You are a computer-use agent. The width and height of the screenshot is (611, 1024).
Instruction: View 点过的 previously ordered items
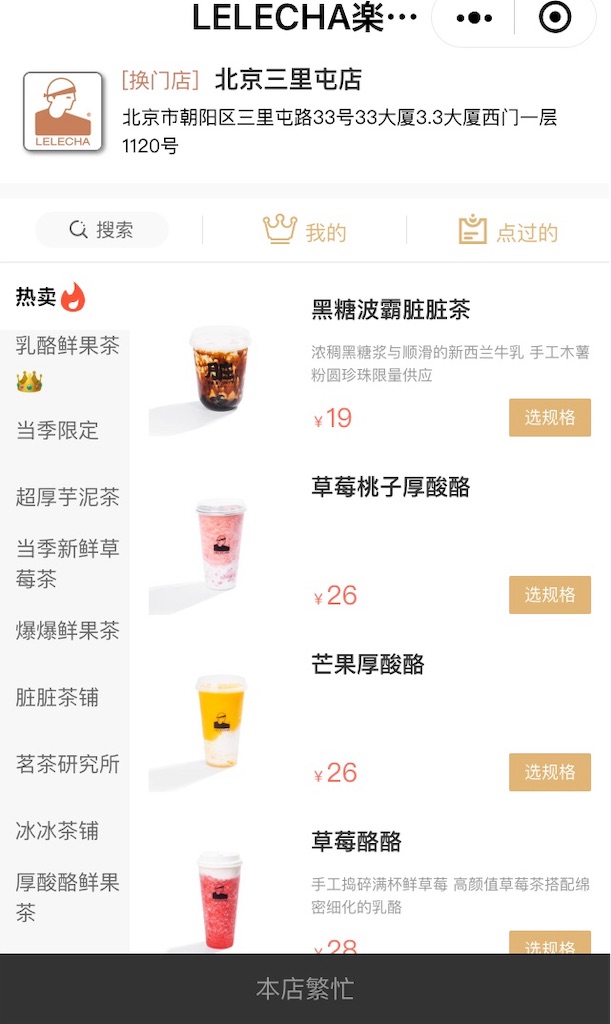(508, 231)
